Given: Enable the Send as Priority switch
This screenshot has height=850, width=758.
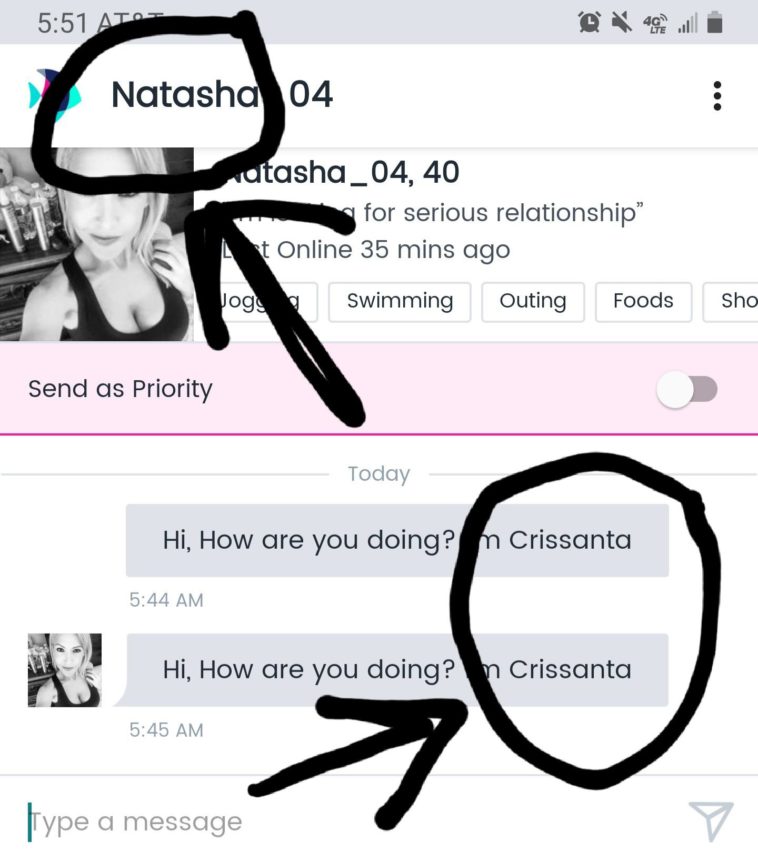Looking at the screenshot, I should point(687,390).
